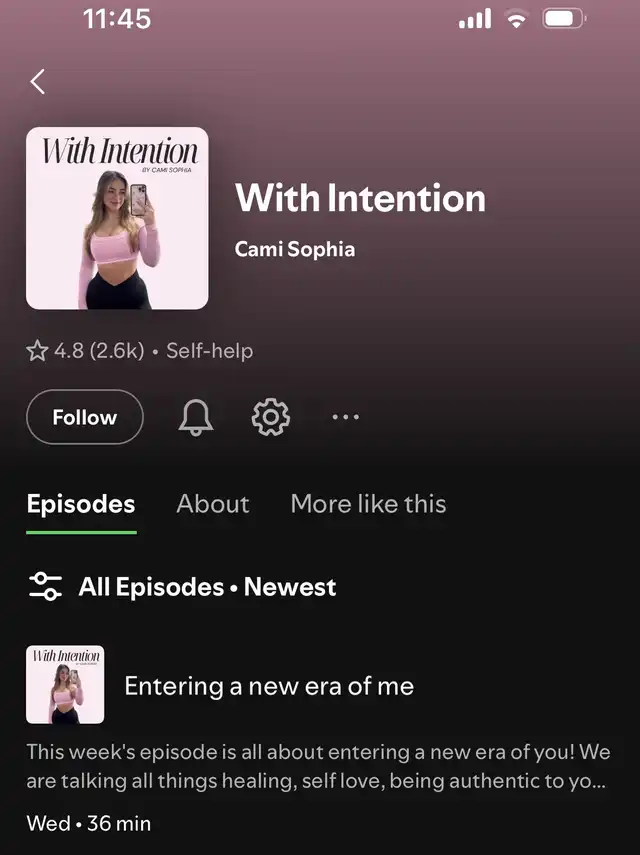Open the All Episodes Newest filter
Screen dimensions: 640x855
(x=183, y=587)
